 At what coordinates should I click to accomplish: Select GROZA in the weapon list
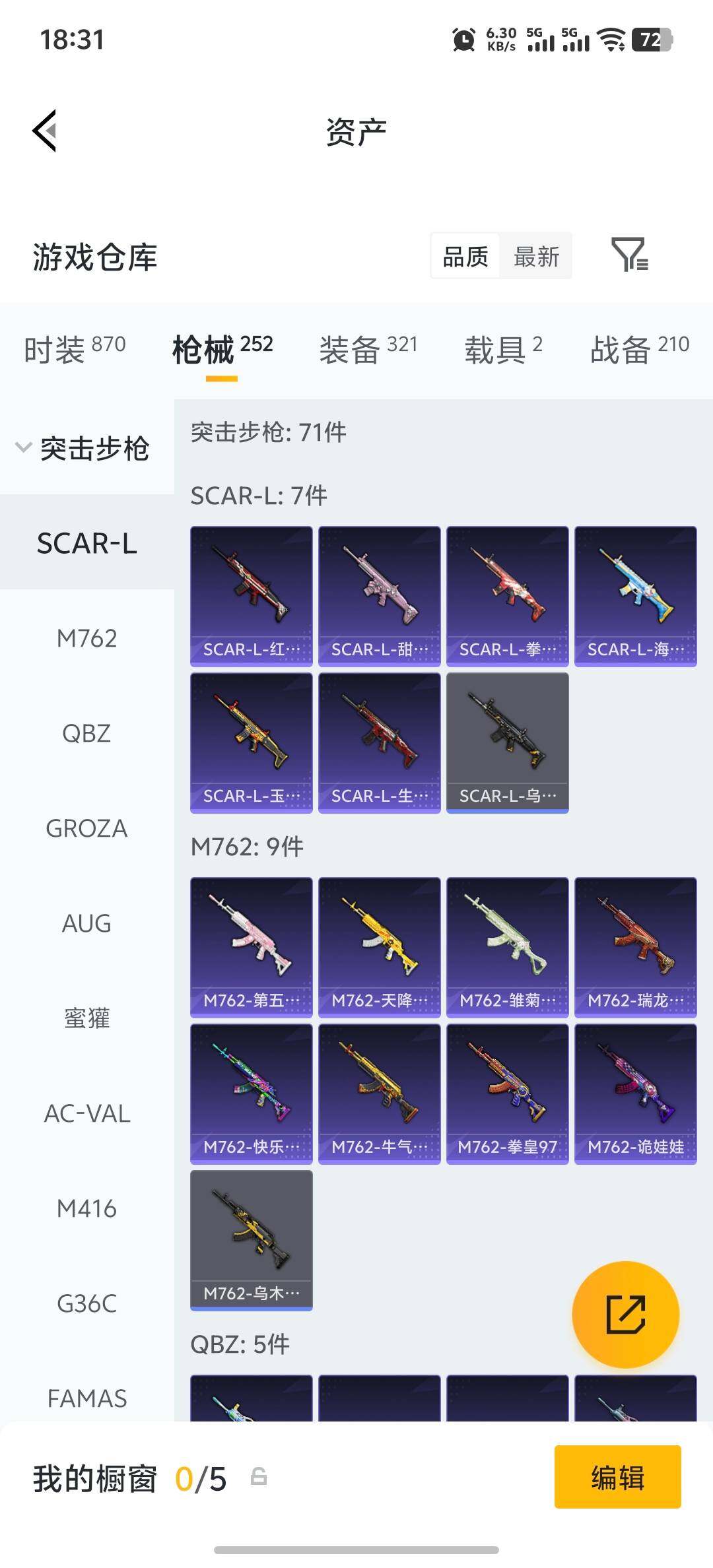[86, 828]
